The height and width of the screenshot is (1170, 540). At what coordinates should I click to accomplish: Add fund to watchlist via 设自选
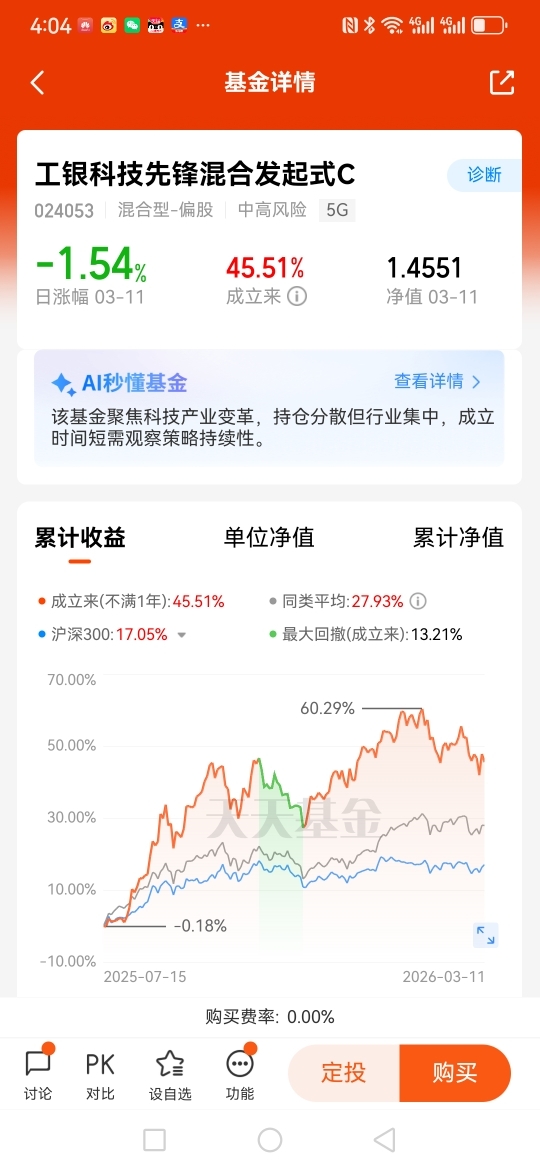(170, 1074)
